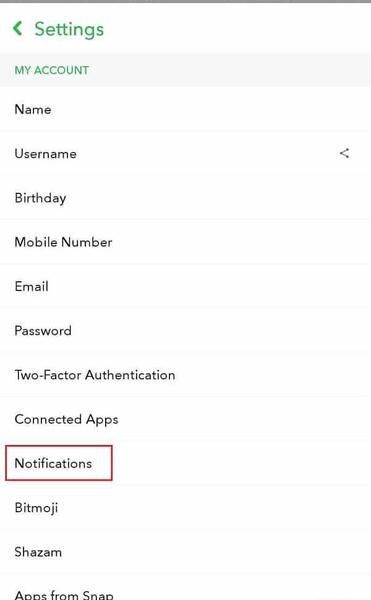
Task: Open Two-Factor Authentication
Action: click(186, 375)
